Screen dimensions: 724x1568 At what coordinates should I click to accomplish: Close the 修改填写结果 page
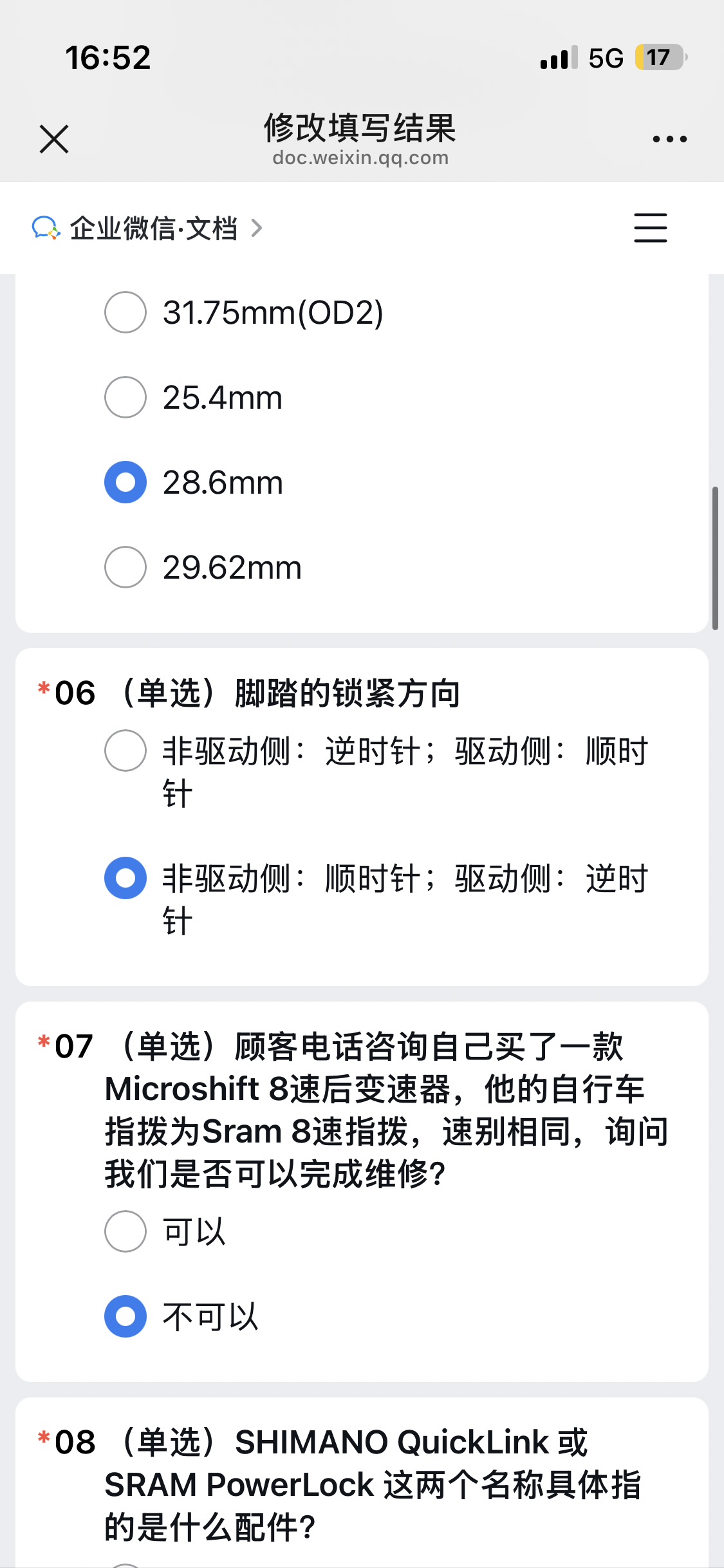pyautogui.click(x=54, y=139)
